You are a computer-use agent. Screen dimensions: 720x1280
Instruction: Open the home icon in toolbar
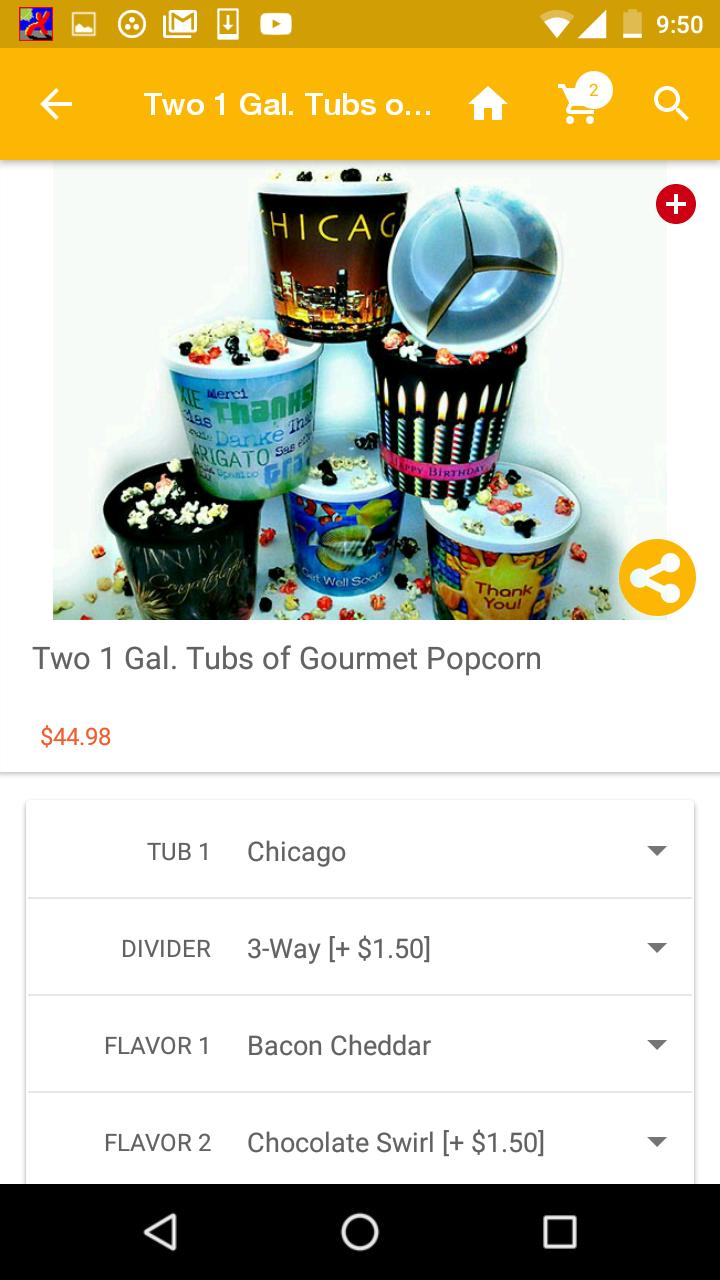(x=488, y=104)
